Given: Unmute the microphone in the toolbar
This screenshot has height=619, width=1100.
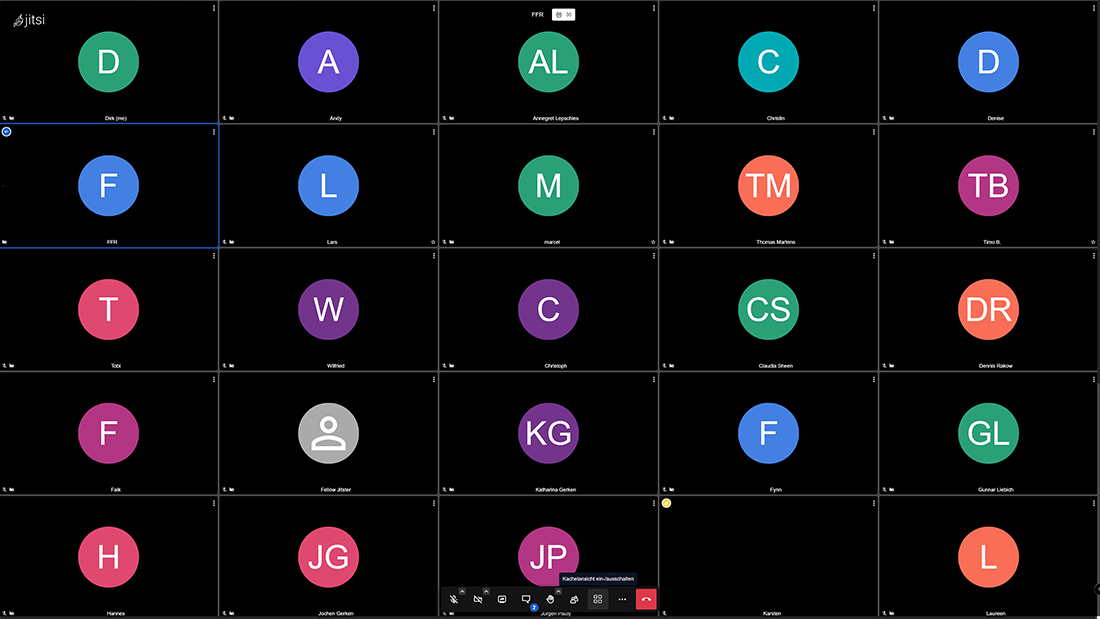Looking at the screenshot, I should click(454, 599).
